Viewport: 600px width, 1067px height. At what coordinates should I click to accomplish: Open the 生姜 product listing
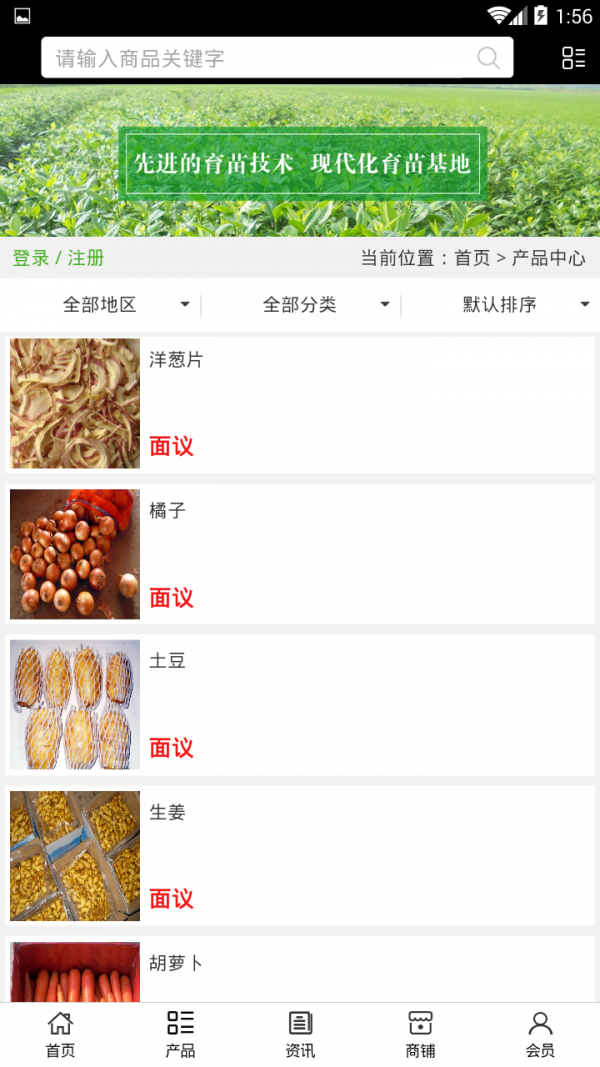point(300,856)
